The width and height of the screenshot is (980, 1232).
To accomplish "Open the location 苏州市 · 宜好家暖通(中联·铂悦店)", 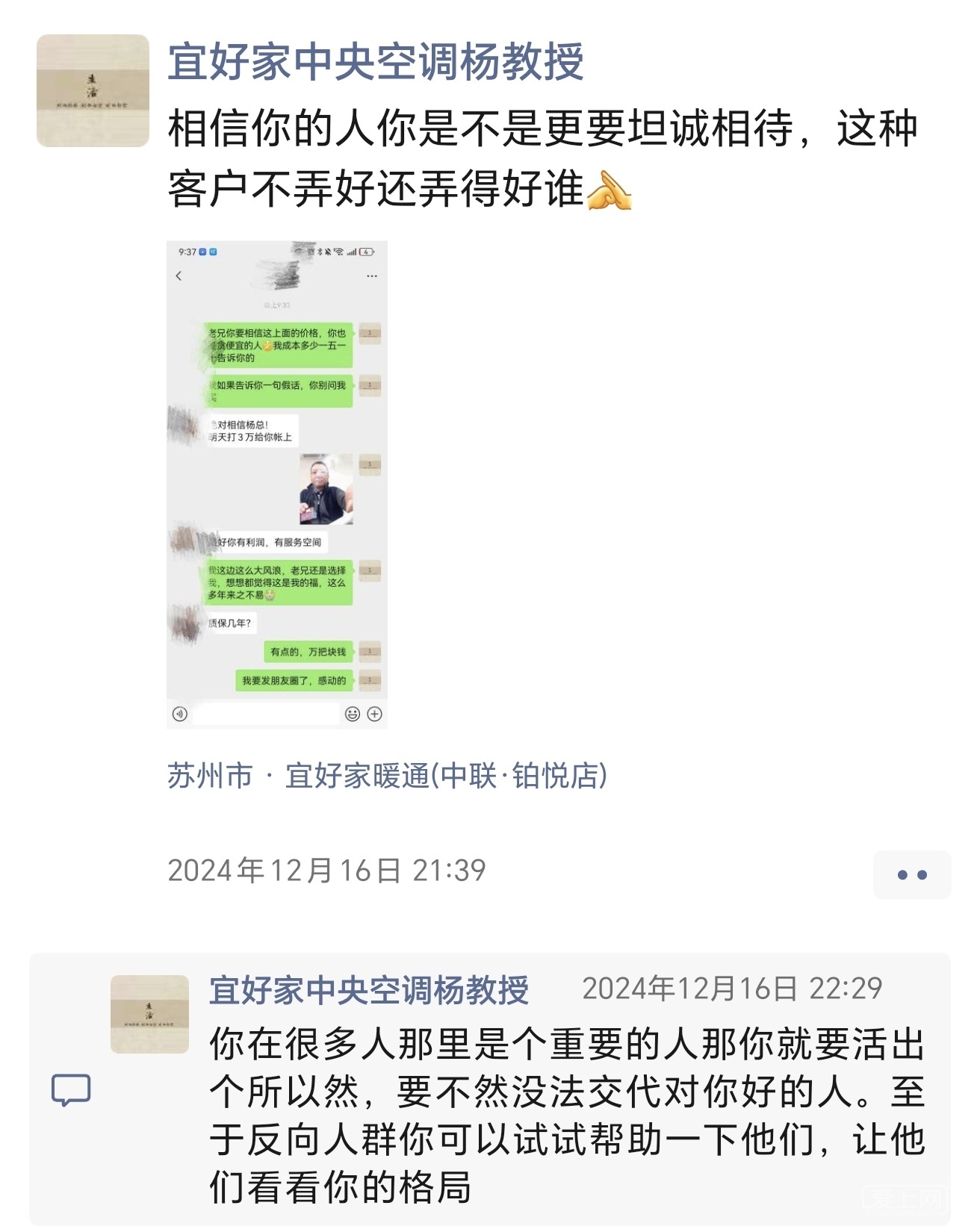I will pyautogui.click(x=387, y=776).
